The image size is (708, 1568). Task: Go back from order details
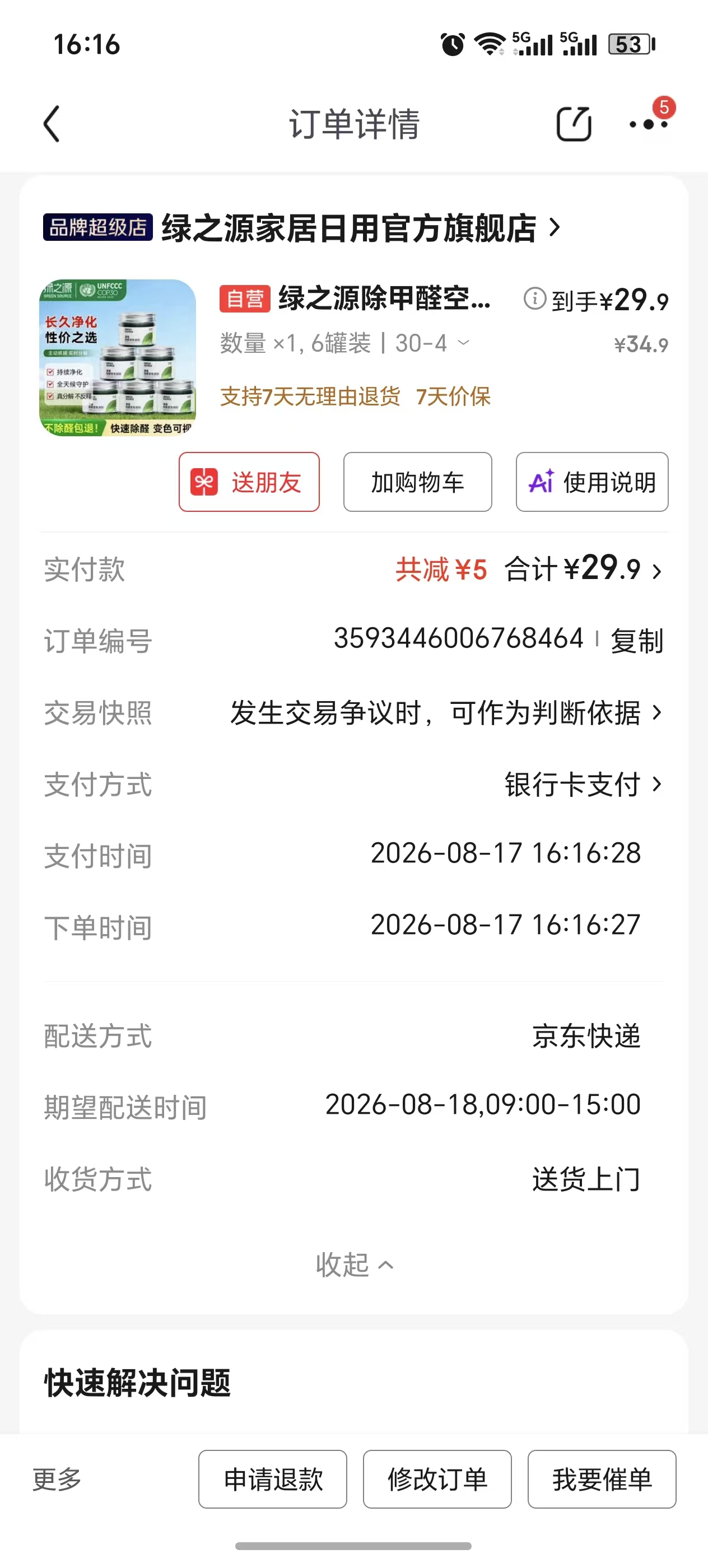pos(52,124)
